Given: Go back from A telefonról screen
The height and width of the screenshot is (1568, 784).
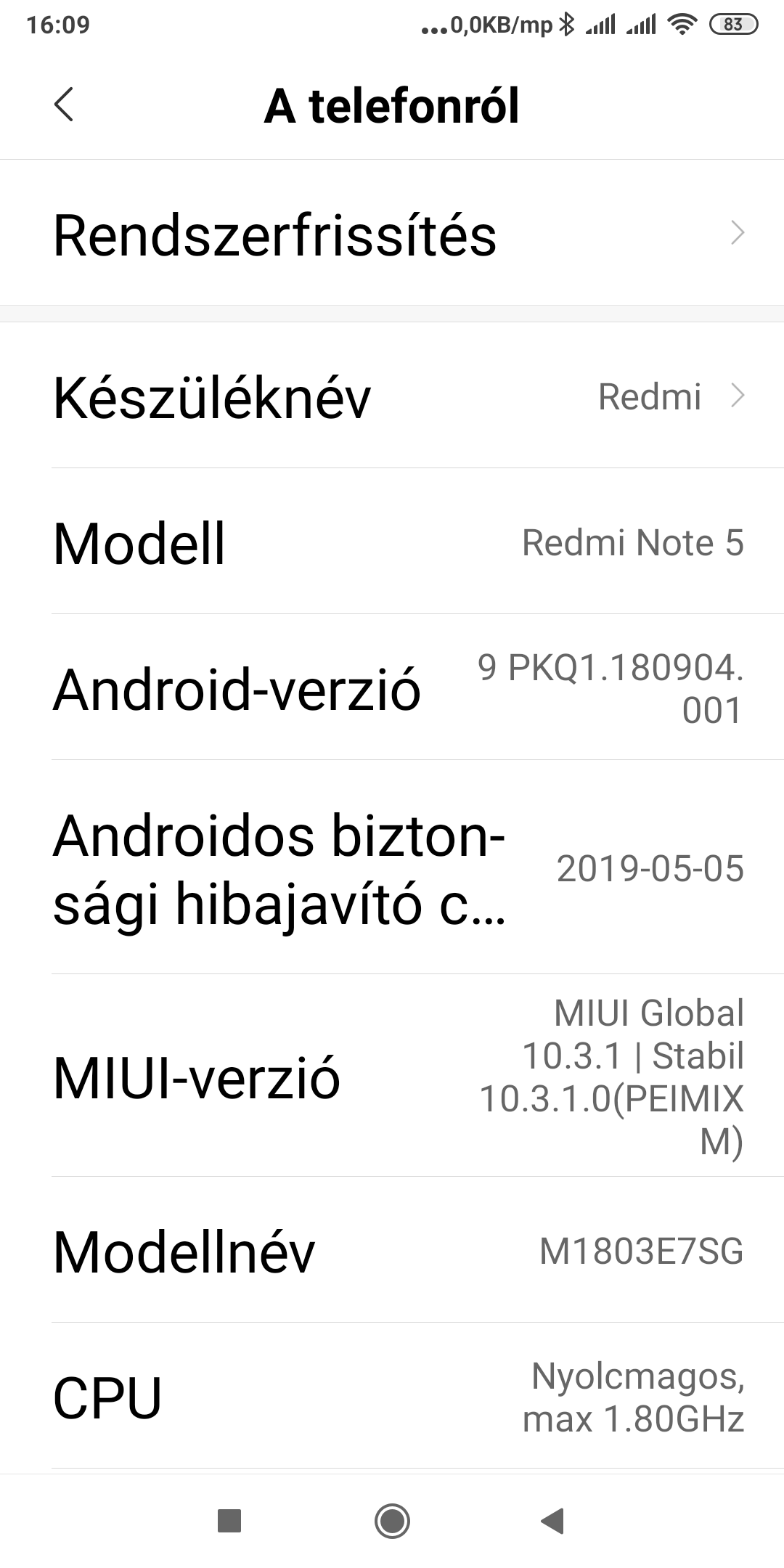Looking at the screenshot, I should point(64,105).
